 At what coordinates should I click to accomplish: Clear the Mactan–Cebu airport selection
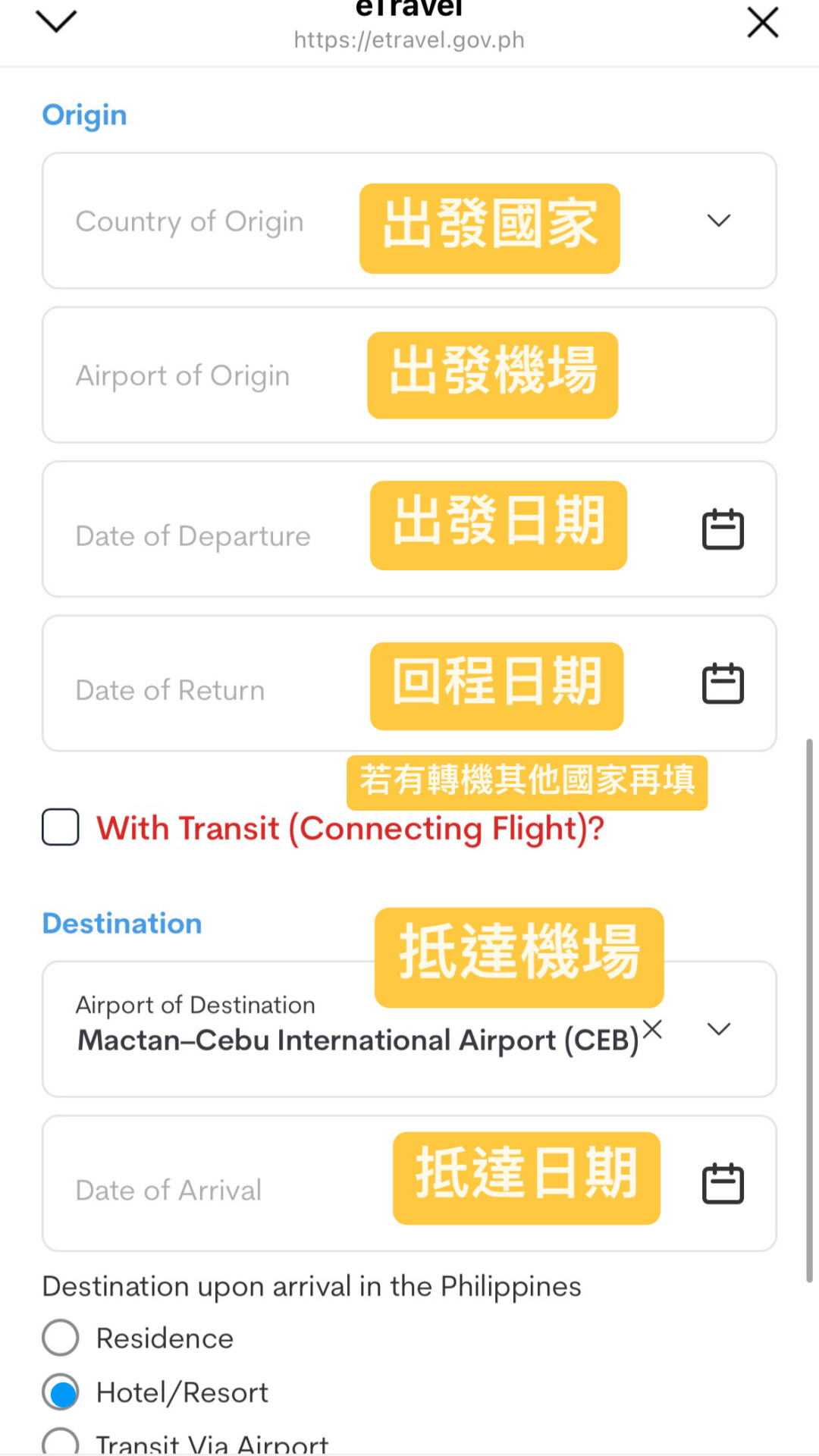point(652,1030)
